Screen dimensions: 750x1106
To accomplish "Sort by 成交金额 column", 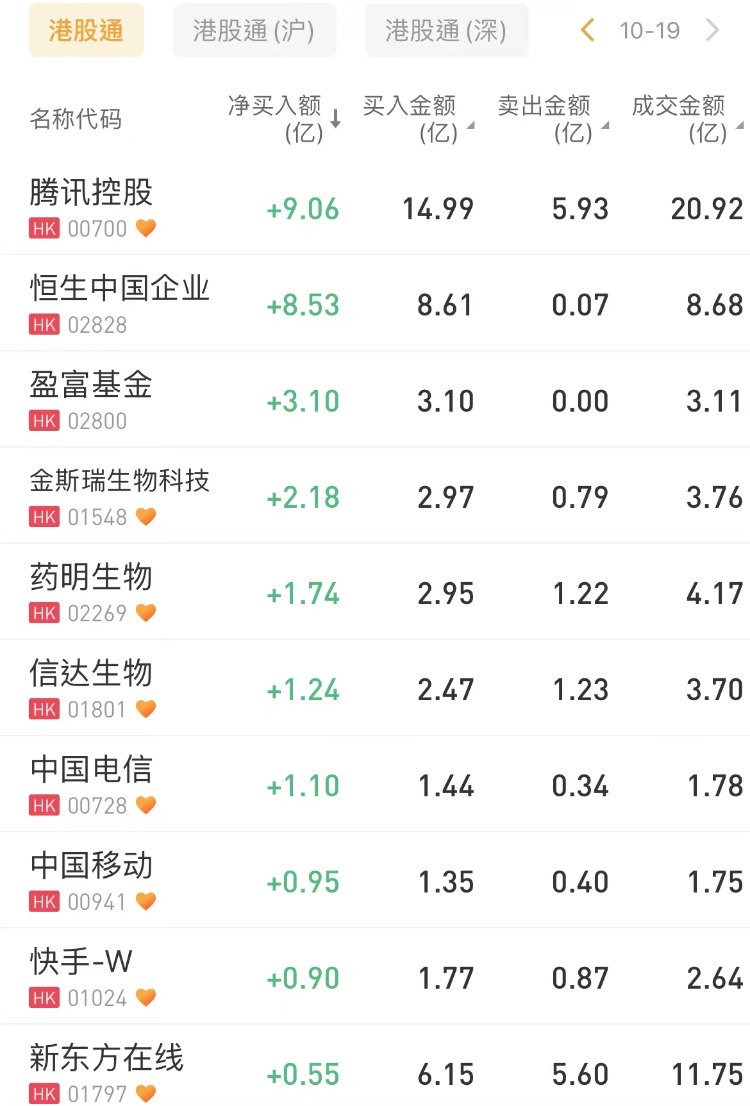I will click(x=685, y=119).
